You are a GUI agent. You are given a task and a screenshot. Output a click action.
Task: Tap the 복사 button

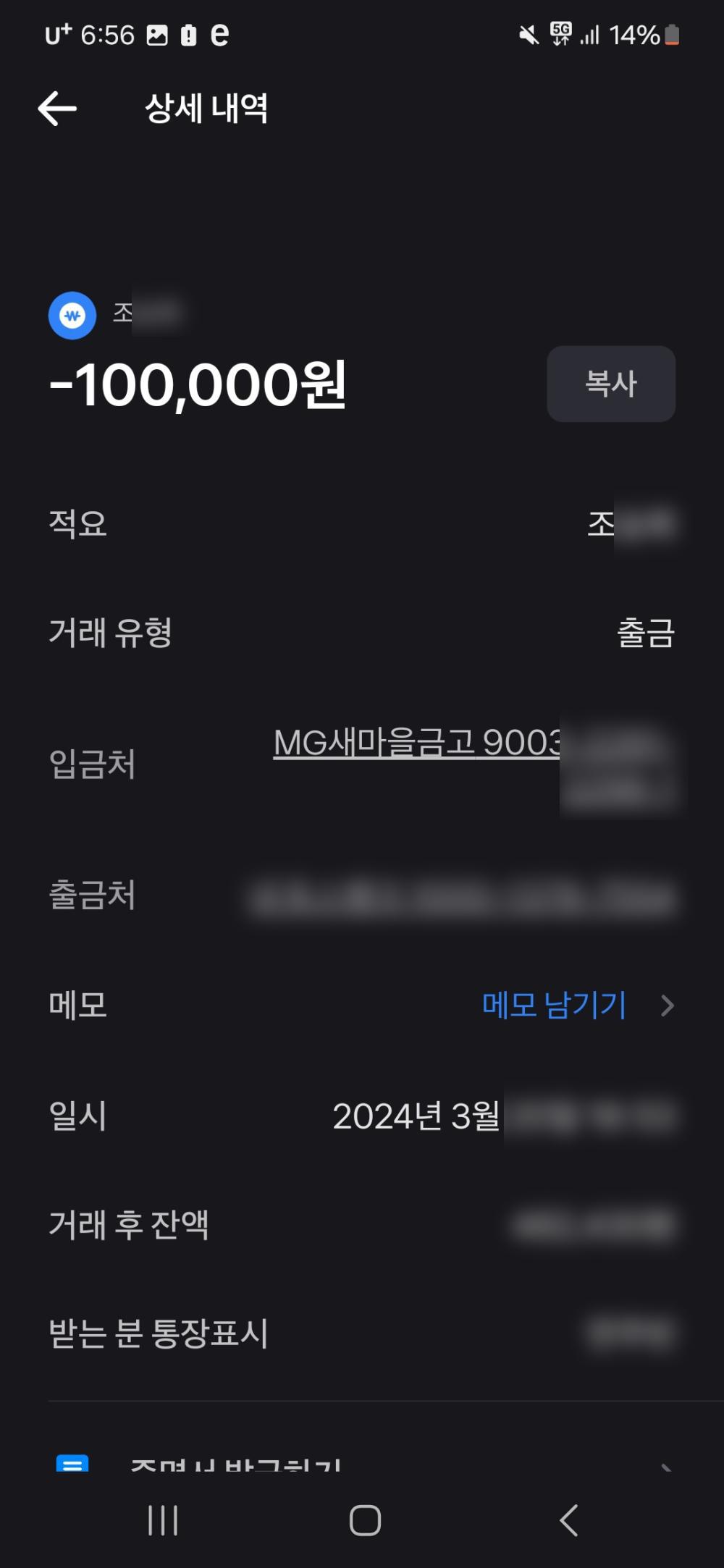tap(610, 384)
